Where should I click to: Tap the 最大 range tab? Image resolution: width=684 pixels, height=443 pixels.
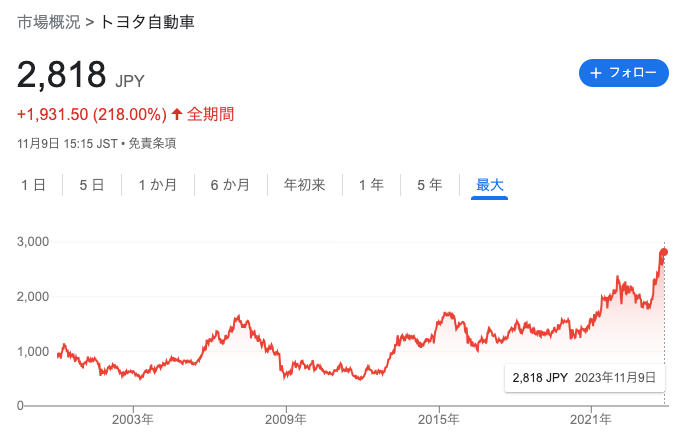490,185
